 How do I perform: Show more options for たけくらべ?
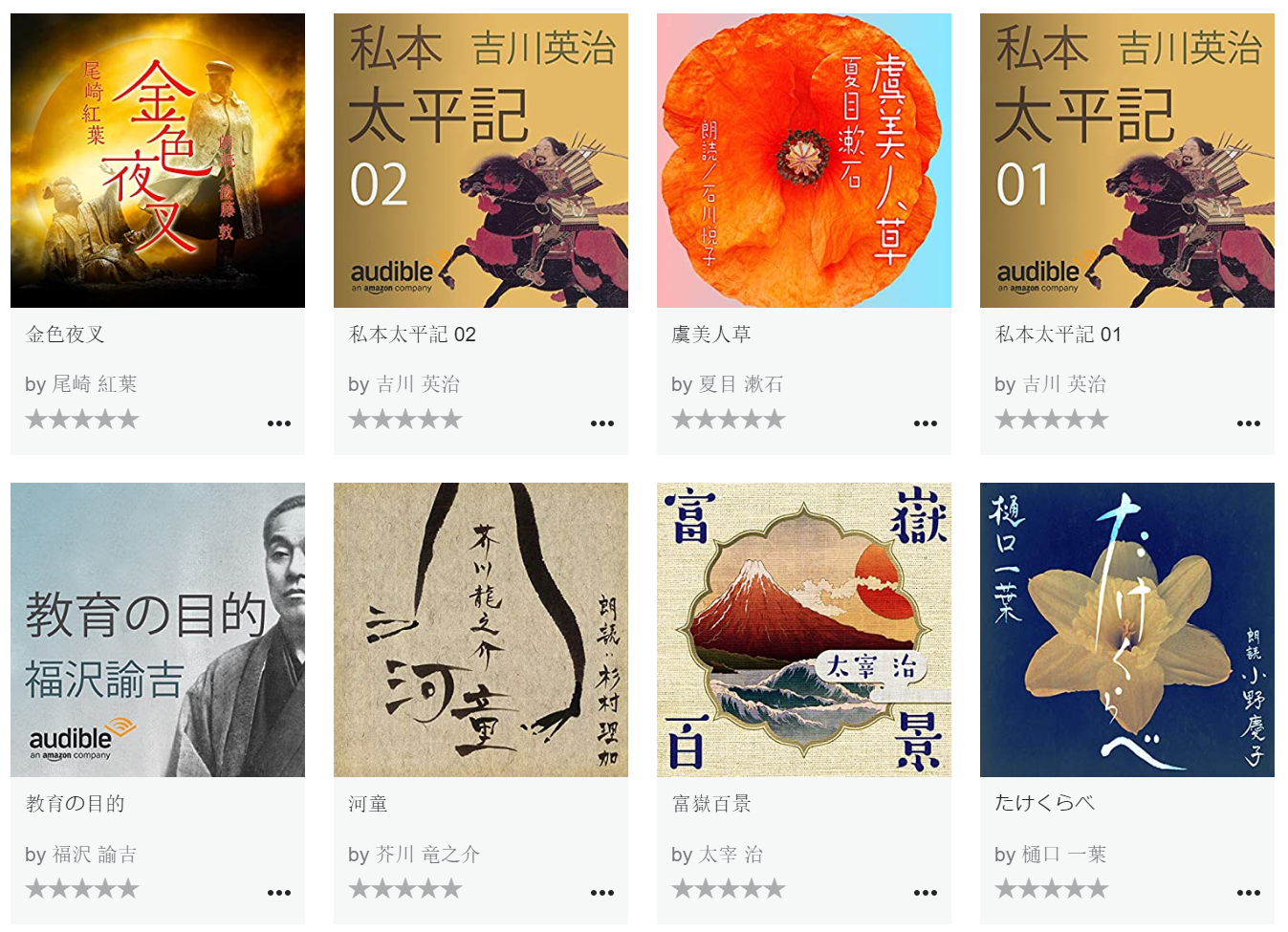pyautogui.click(x=1249, y=893)
